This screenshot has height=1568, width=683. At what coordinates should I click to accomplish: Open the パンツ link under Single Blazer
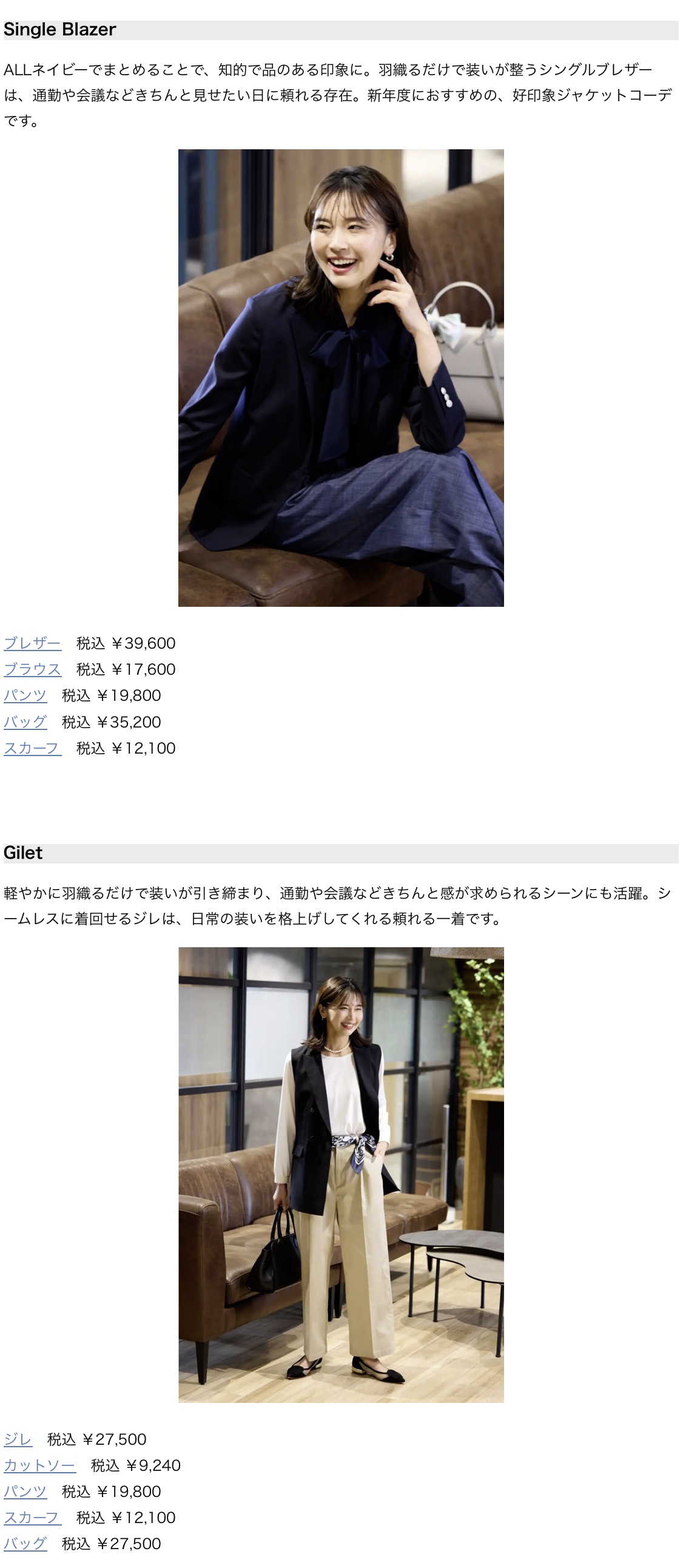25,696
